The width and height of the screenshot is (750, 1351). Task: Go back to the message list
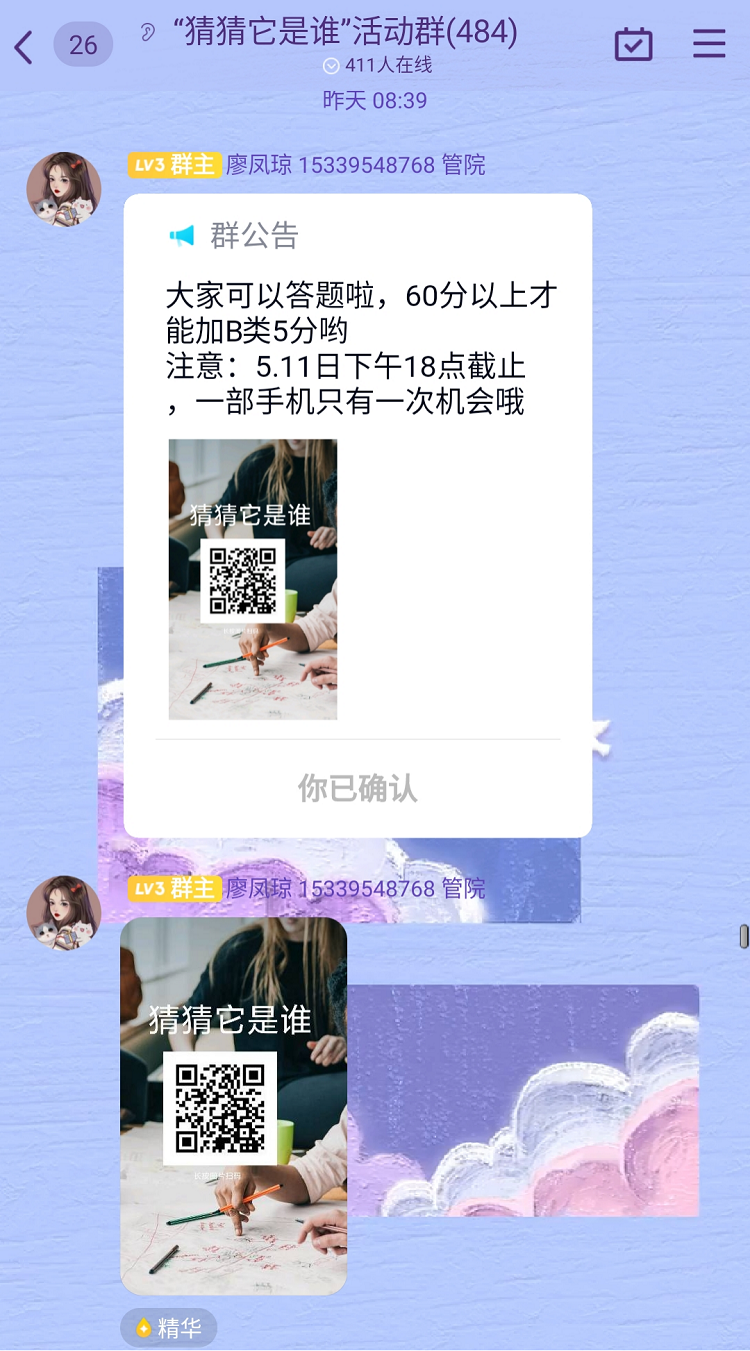[x=24, y=46]
